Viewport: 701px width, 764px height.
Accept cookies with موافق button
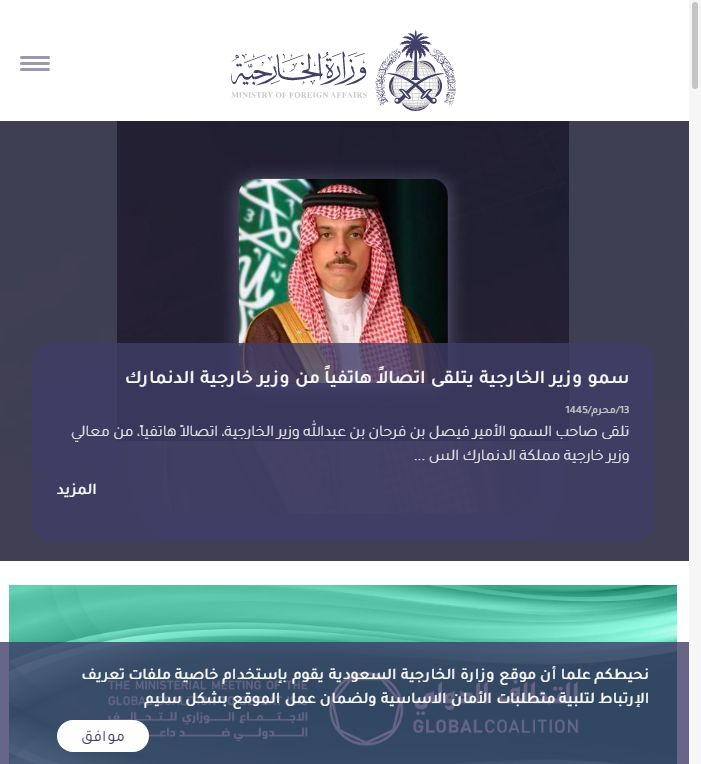click(x=103, y=736)
